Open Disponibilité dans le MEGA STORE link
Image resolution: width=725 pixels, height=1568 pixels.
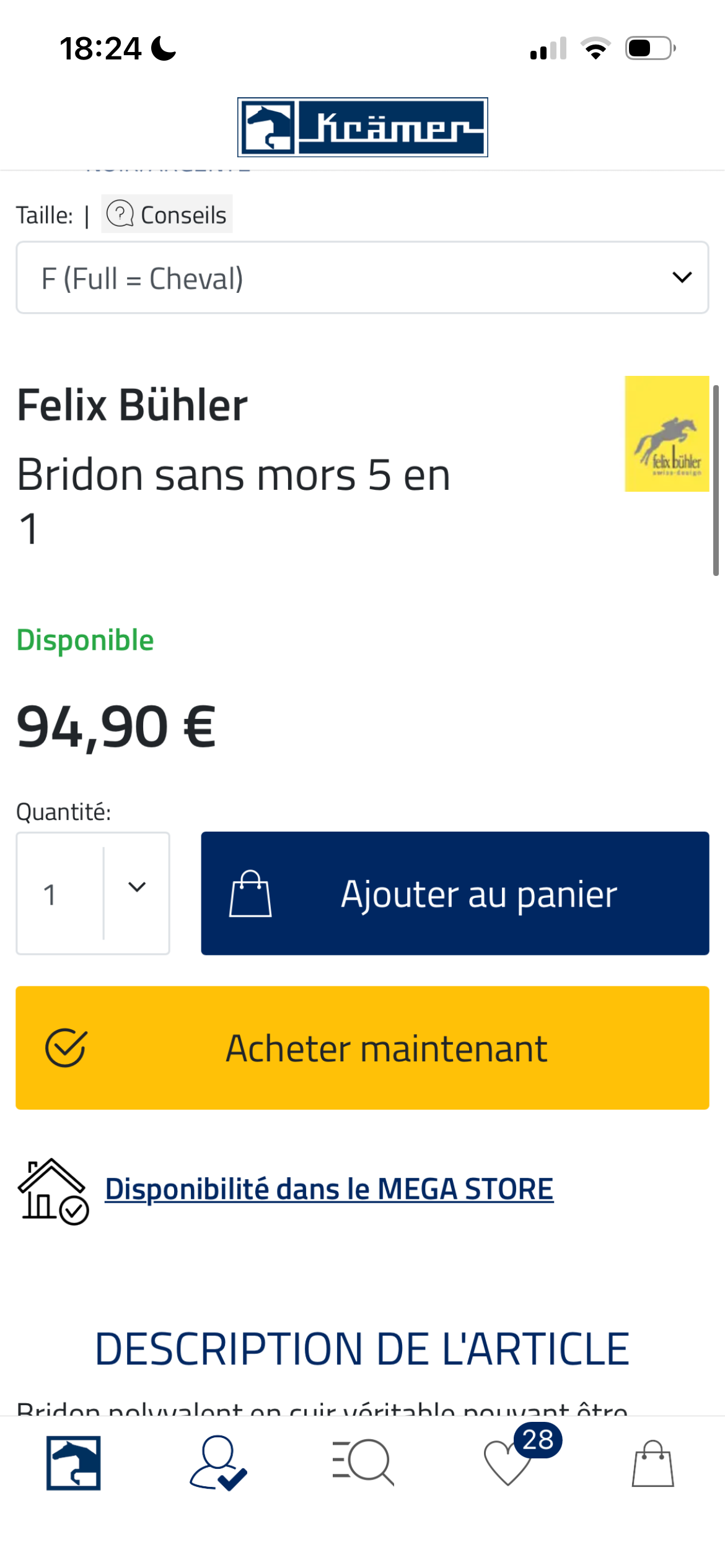[x=328, y=1189]
